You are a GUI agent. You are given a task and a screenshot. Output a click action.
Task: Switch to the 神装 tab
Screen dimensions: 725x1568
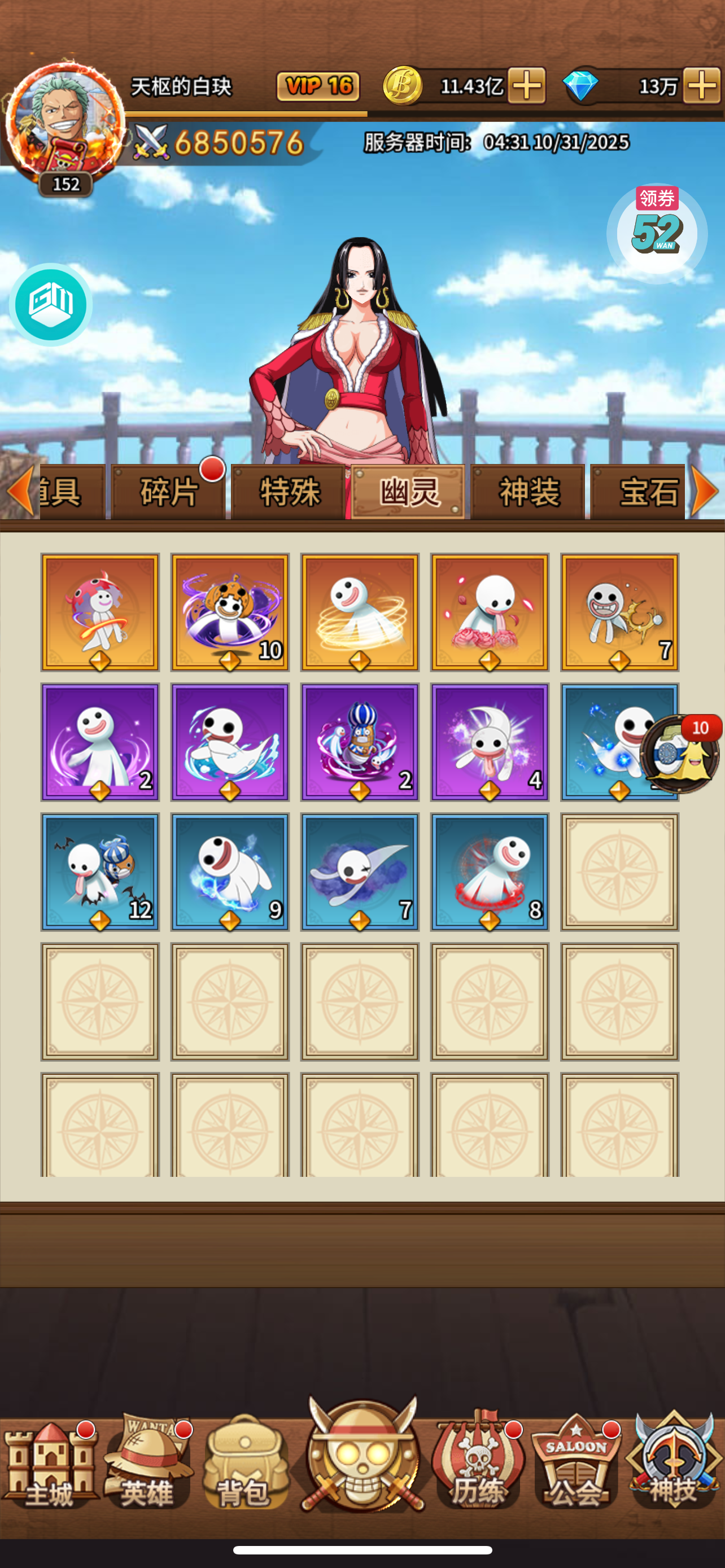tap(528, 492)
